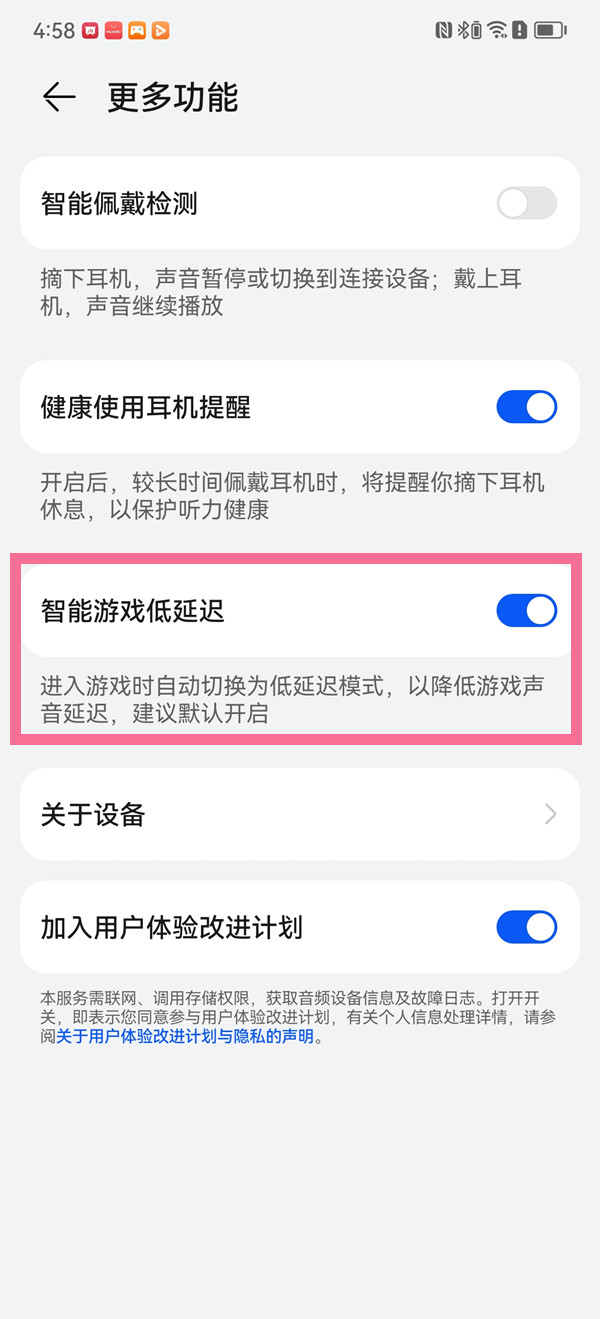Screen dimensions: 600x1319
Task: Open the 关于用户体验改进计划与隐私的声明 link
Action: (x=185, y=1037)
